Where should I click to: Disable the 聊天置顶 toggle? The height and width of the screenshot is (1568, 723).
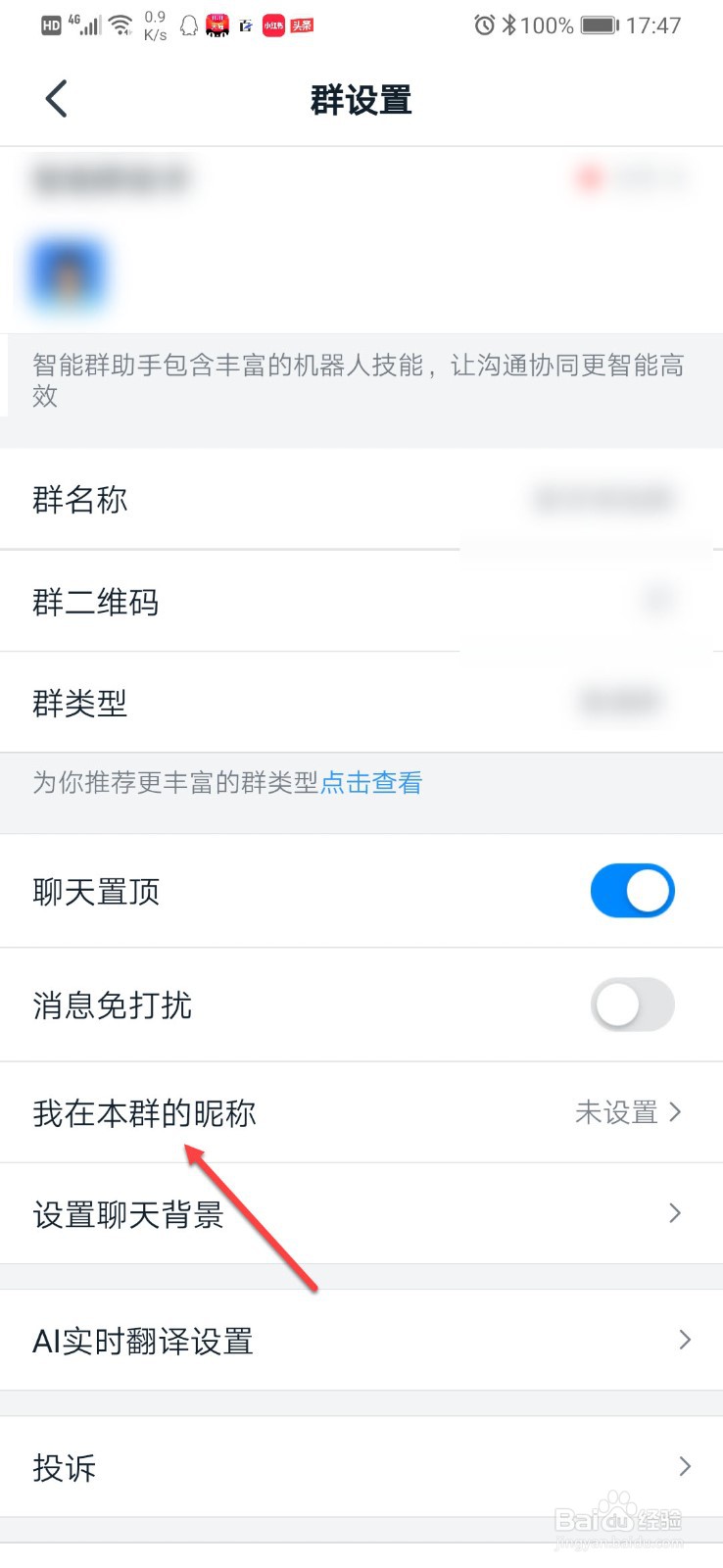pos(632,891)
